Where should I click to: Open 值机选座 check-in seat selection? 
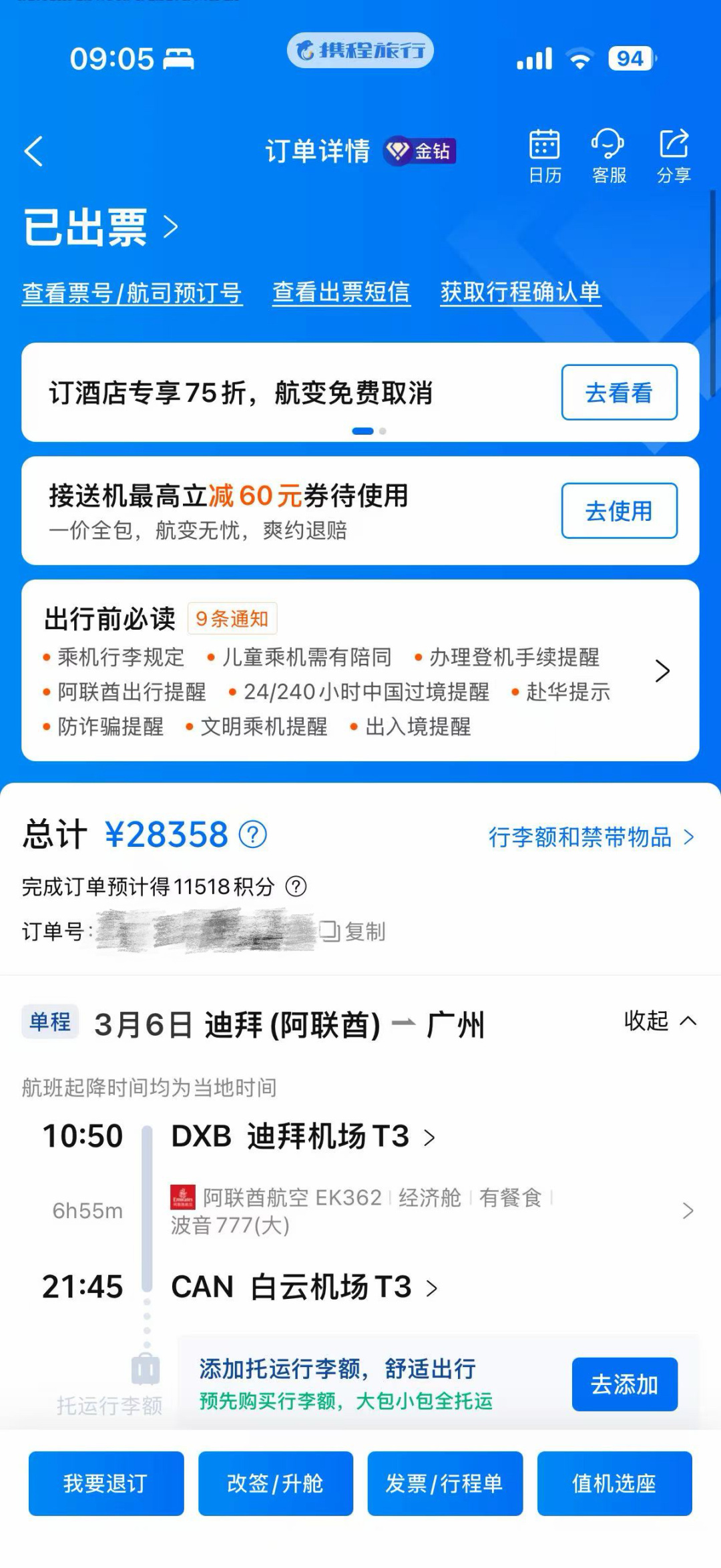(x=614, y=1483)
